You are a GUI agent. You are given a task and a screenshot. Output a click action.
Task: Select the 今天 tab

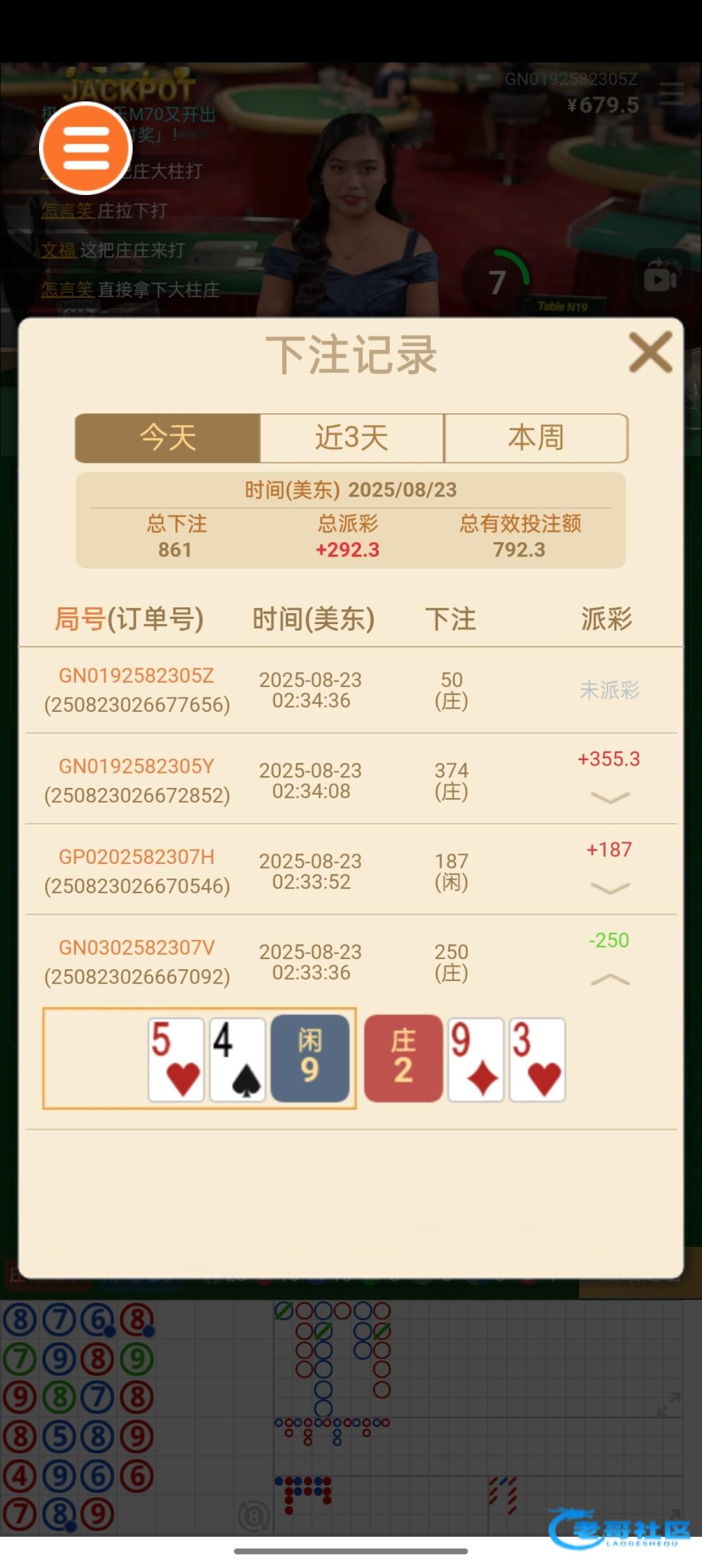(168, 438)
